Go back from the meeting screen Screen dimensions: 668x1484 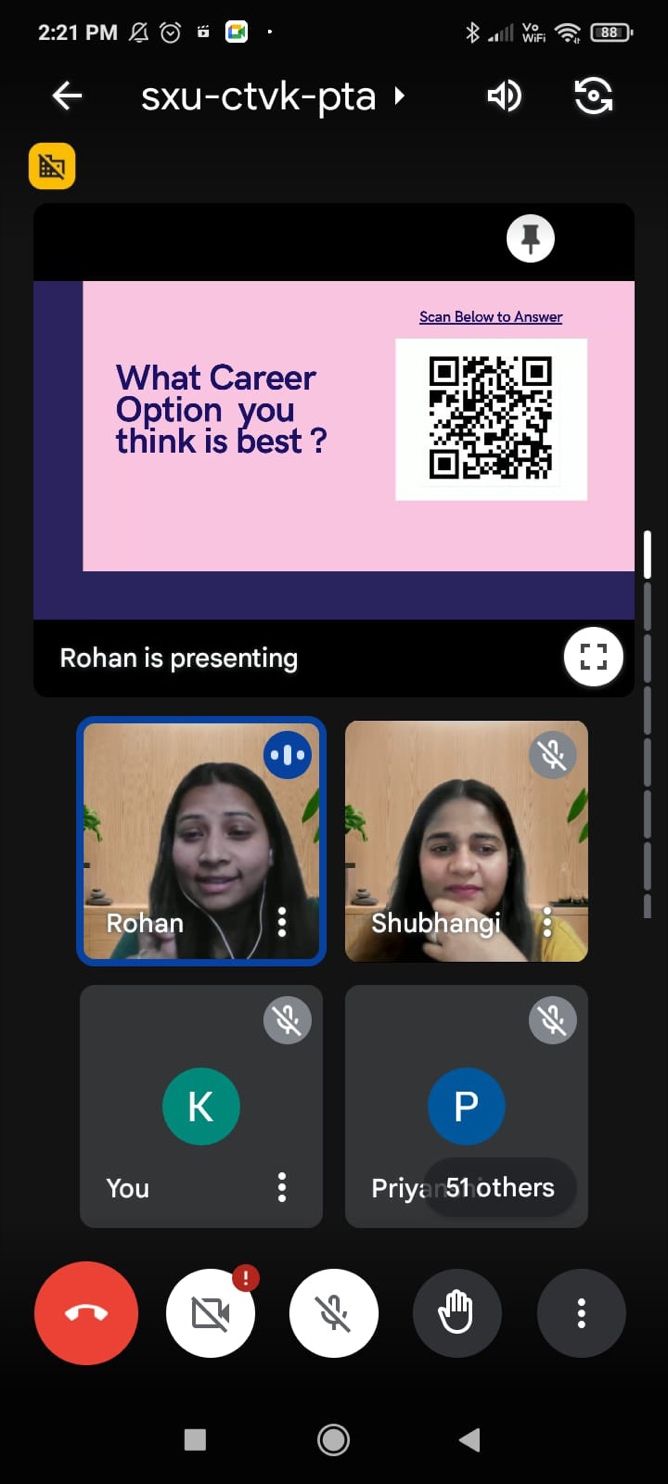[67, 96]
